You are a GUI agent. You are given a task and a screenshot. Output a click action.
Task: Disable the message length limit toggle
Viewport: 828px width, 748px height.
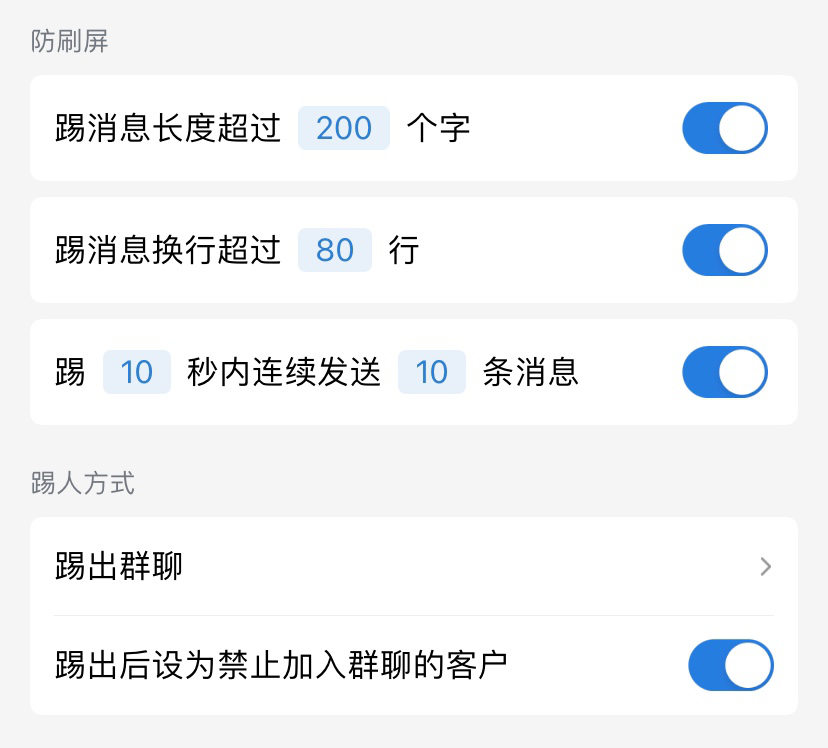[x=725, y=128]
